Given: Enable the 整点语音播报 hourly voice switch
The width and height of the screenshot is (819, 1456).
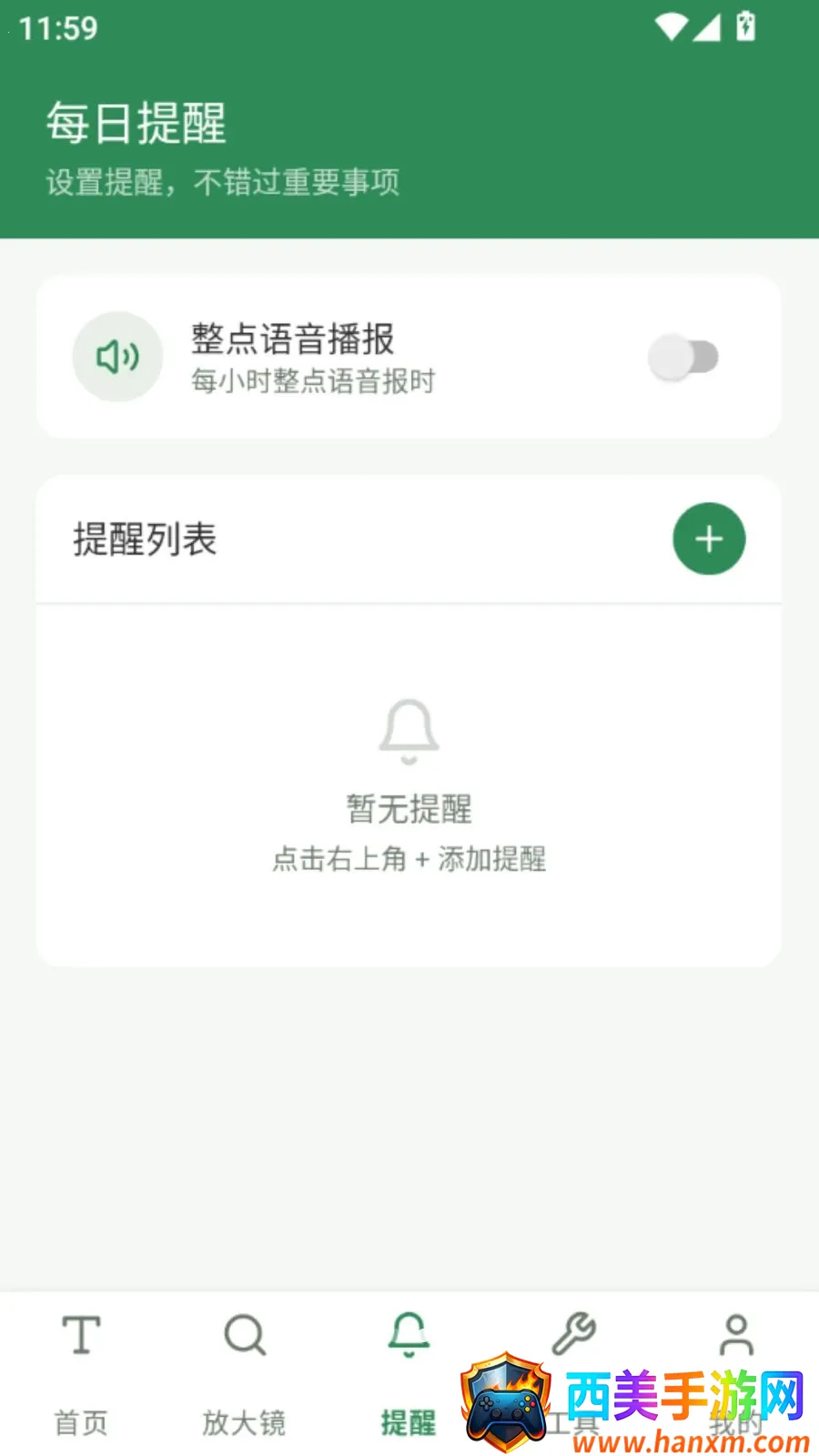Looking at the screenshot, I should tap(683, 357).
